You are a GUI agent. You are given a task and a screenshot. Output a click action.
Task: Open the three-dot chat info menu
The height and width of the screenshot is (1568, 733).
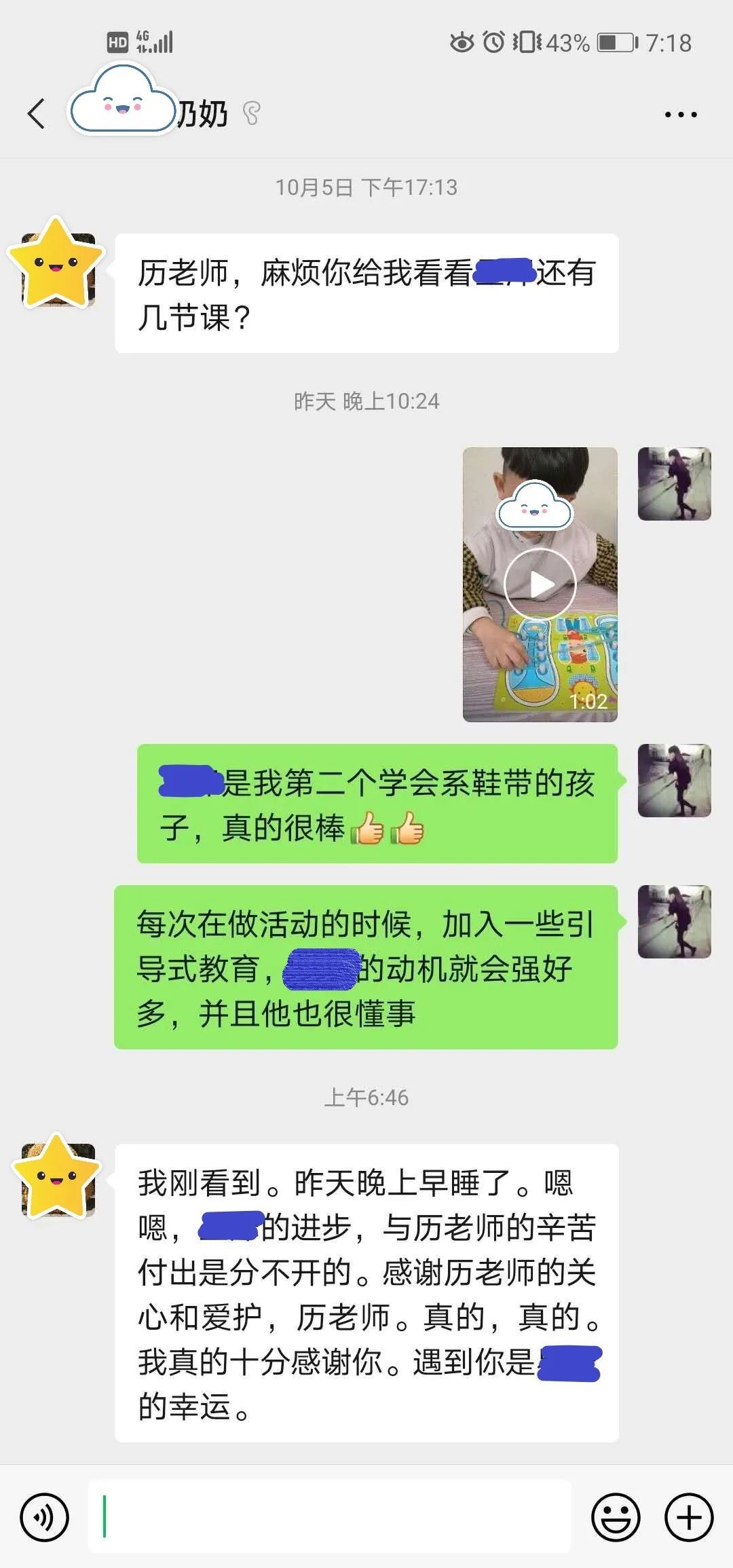point(680,115)
